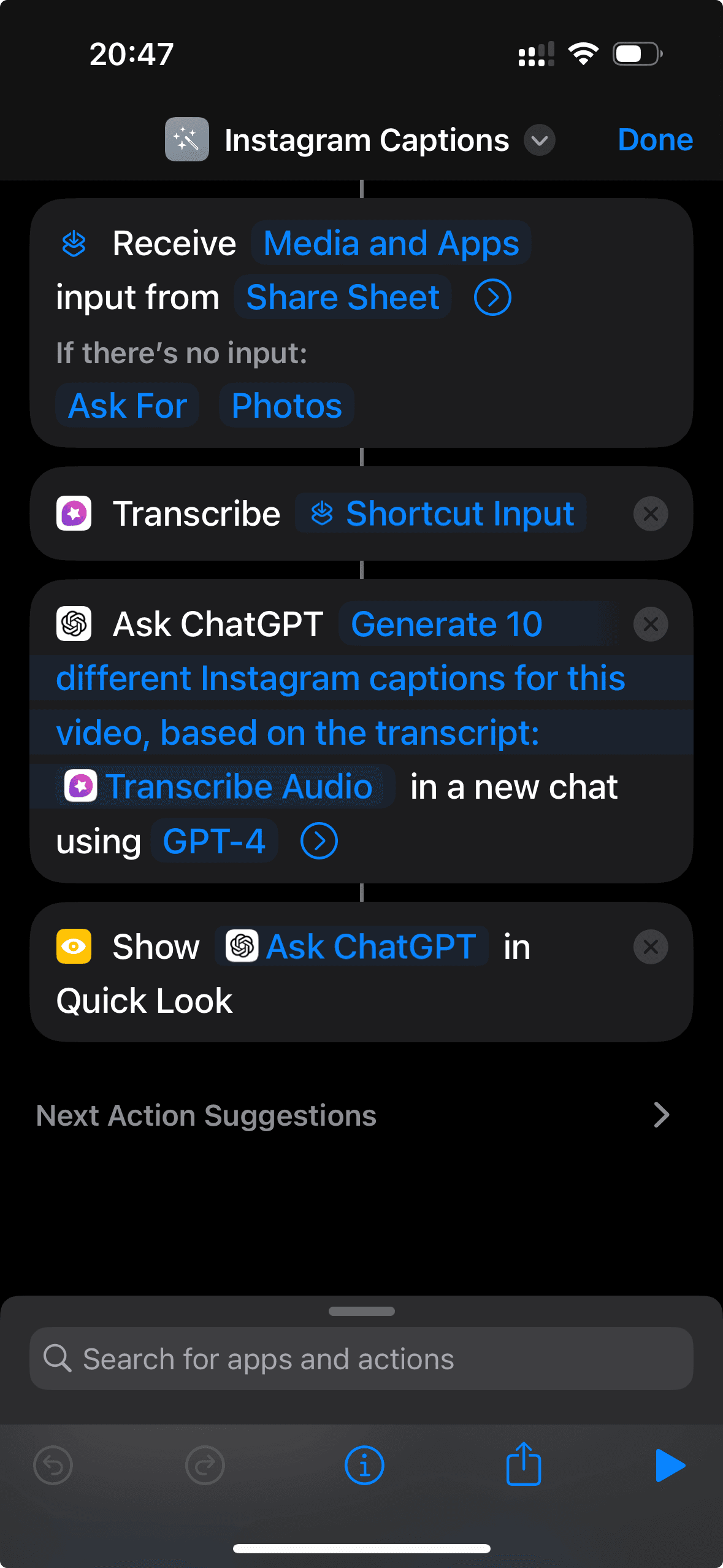
Task: Select the Share Sheet input source
Action: [342, 298]
